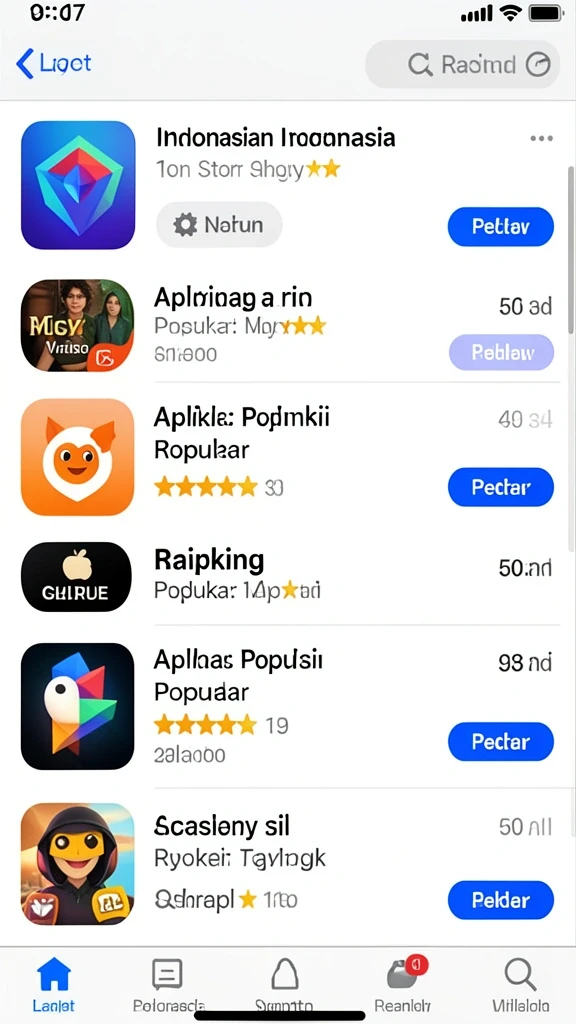The width and height of the screenshot is (576, 1024).
Task: Tap the Pectar button for Aplikla: Podmkii
Action: pos(501,487)
